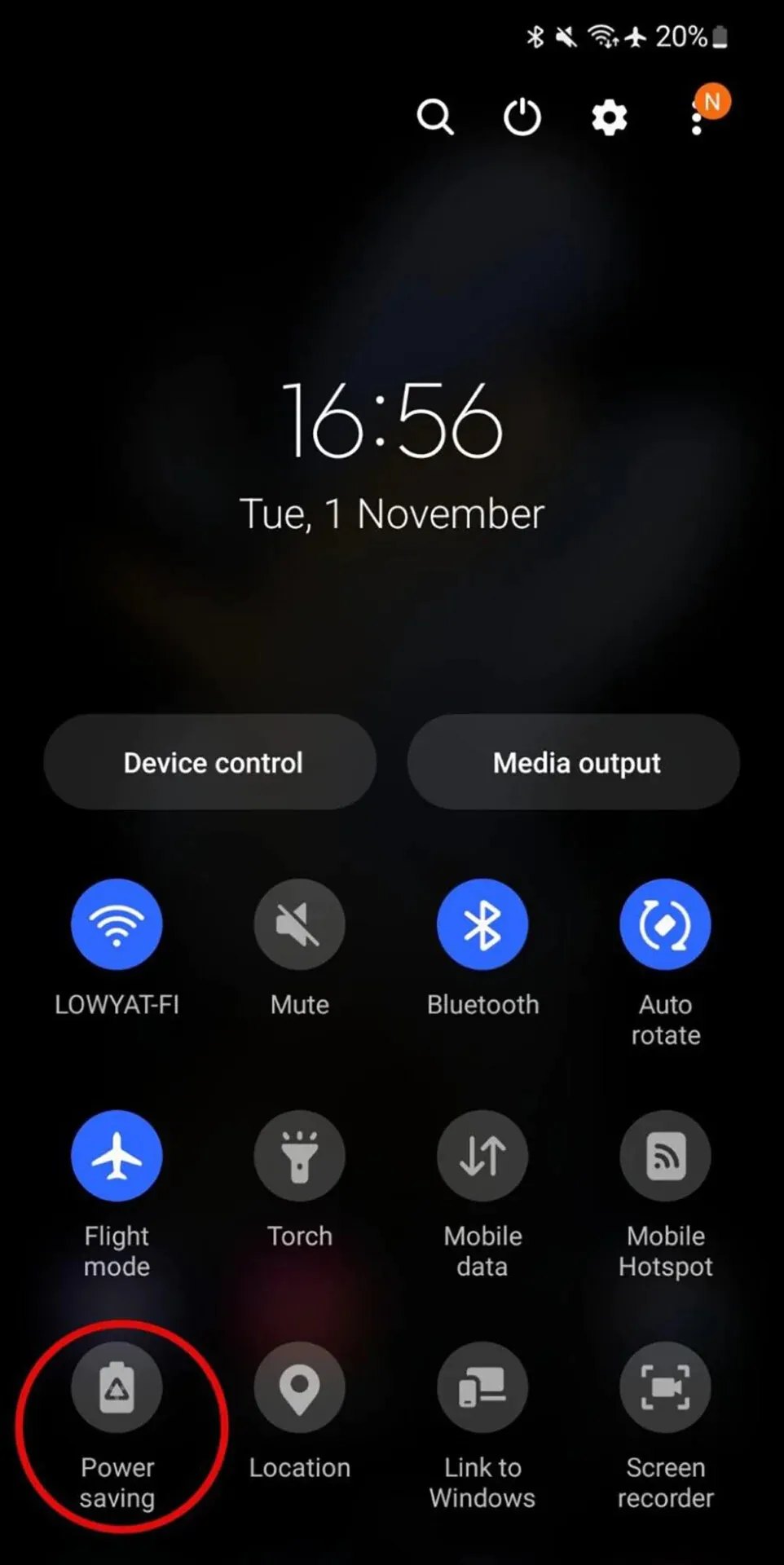
Task: Turn off Auto rotate
Action: (666, 924)
